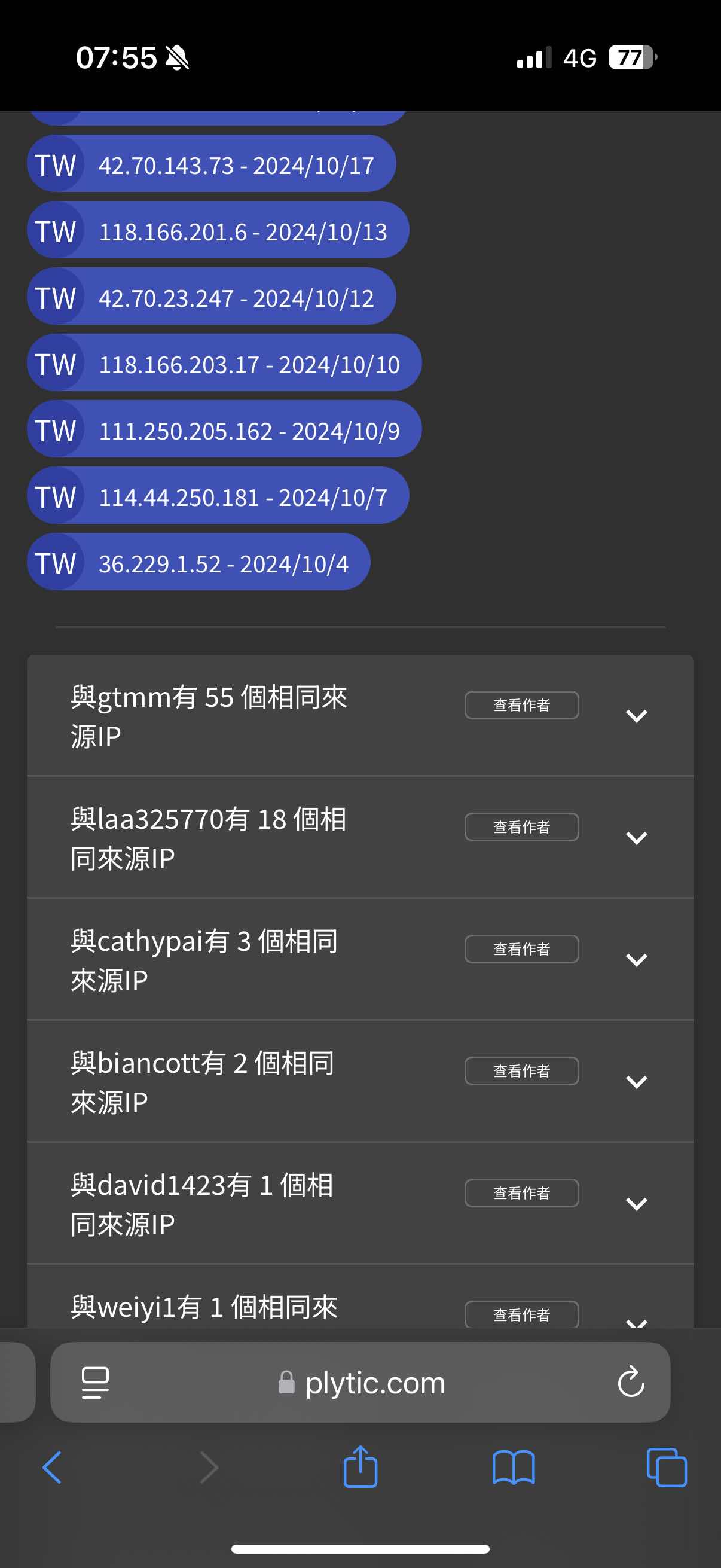
Task: Expand the david1423 shared IP row
Action: 637,1204
